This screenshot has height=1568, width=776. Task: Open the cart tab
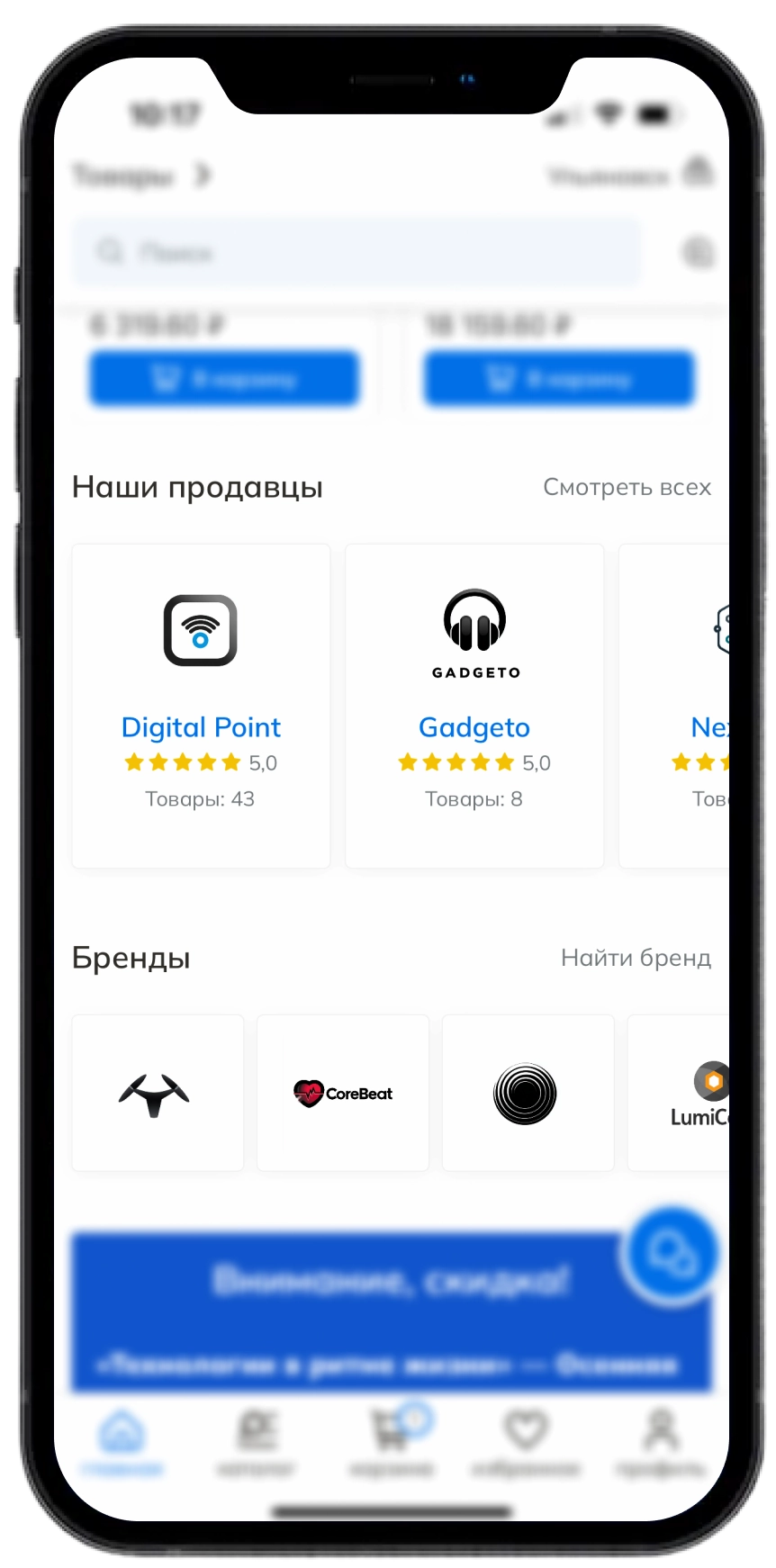pyautogui.click(x=392, y=1443)
